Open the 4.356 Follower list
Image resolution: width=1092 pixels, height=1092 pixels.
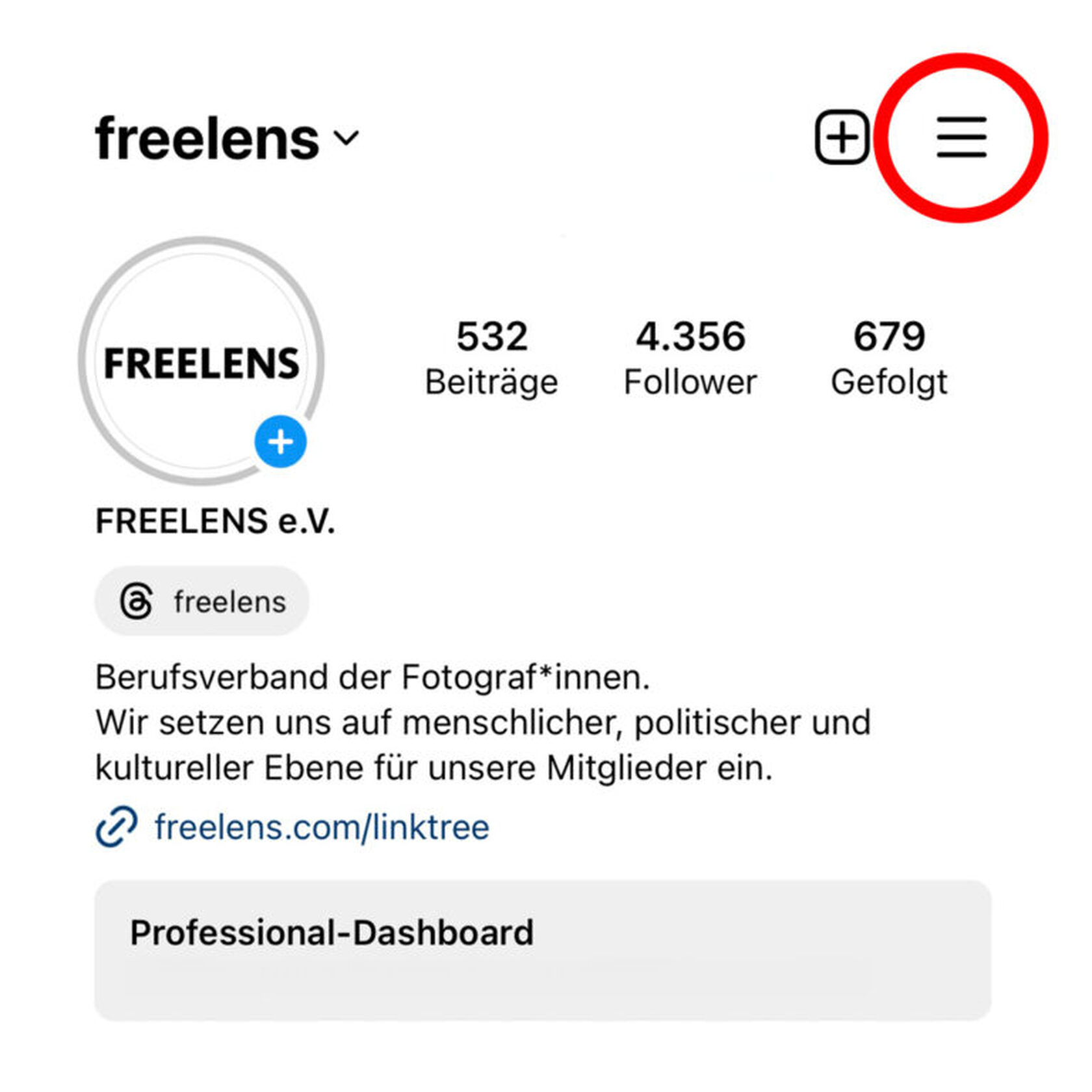coord(690,357)
